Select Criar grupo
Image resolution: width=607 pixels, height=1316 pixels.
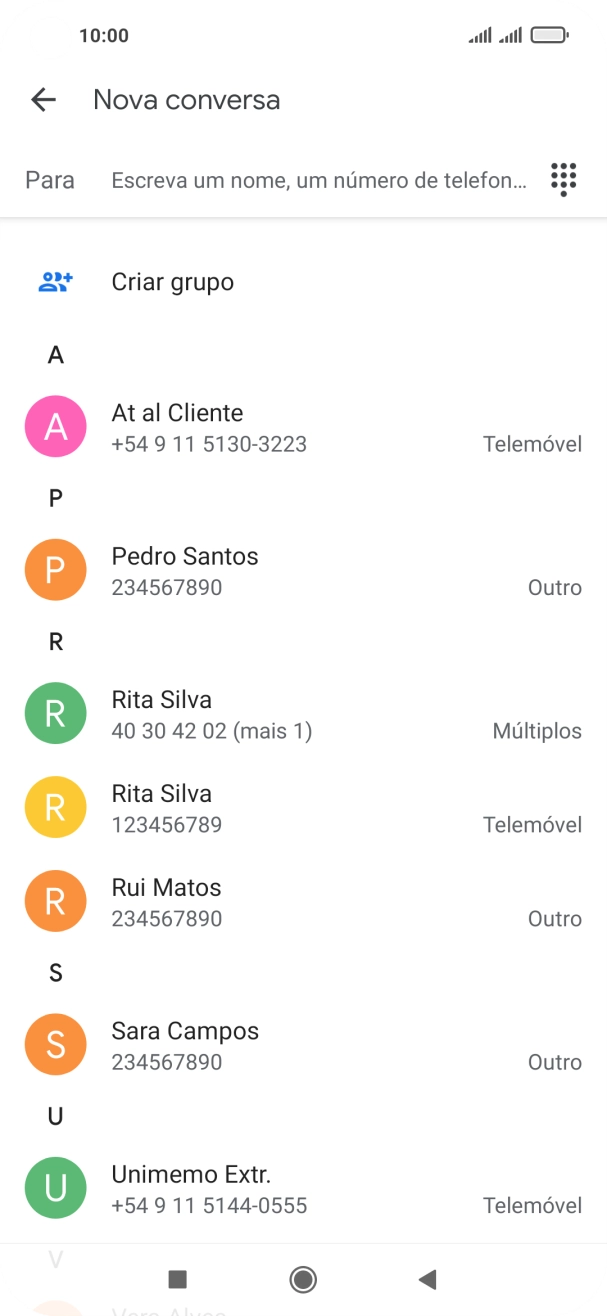point(172,282)
